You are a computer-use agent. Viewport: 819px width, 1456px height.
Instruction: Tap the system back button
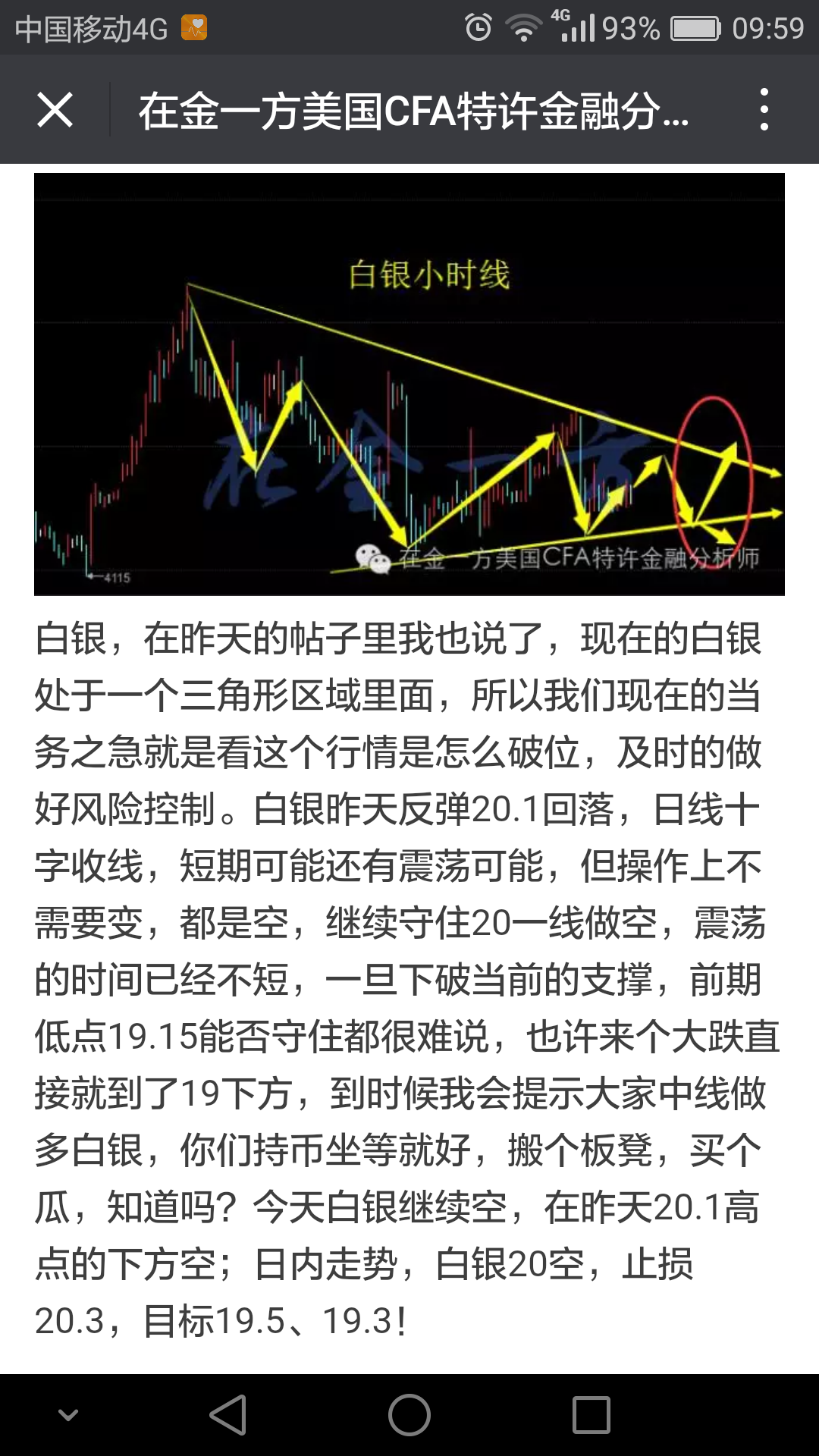coord(228,1415)
